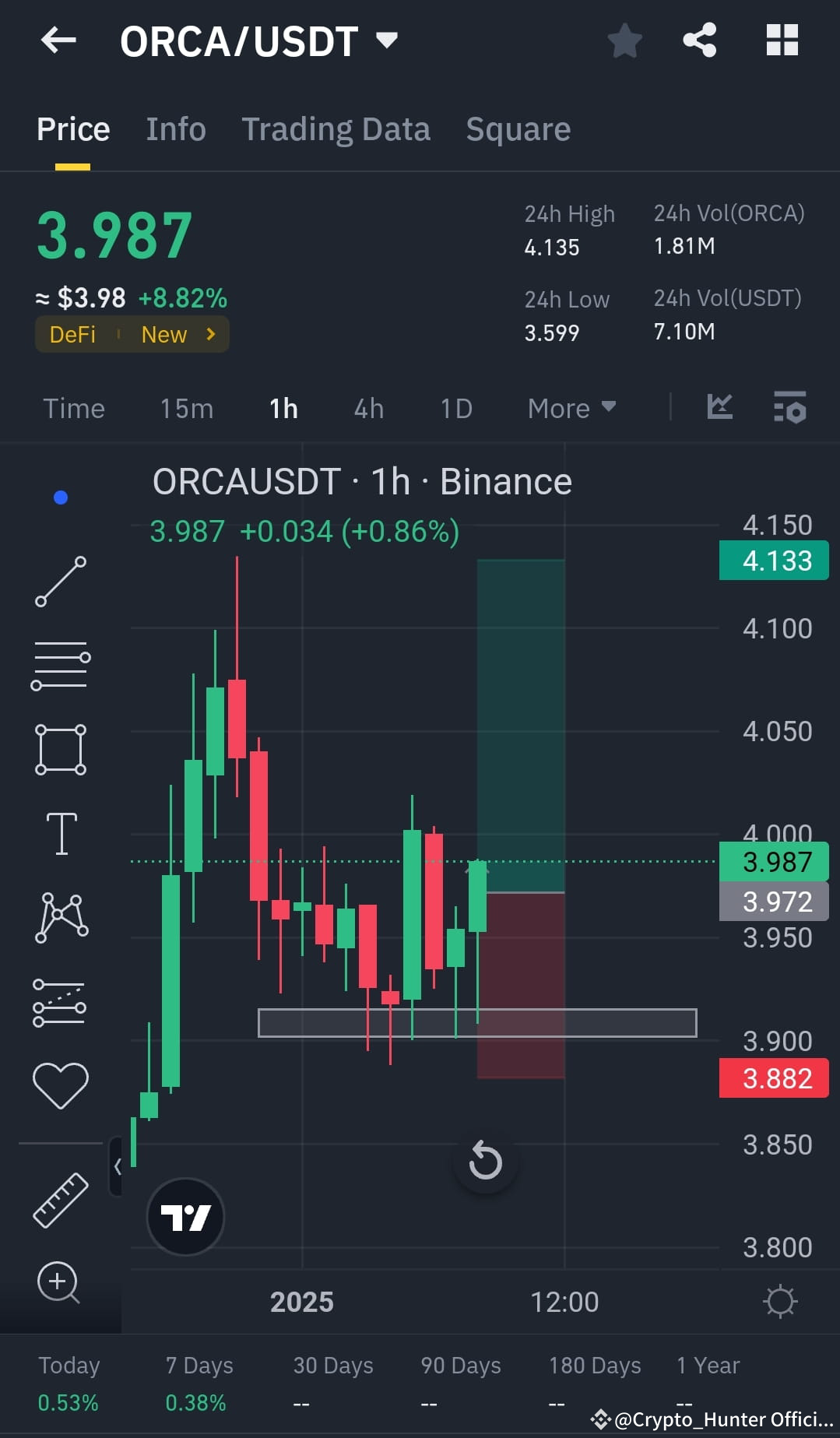This screenshot has width=840, height=1438.
Task: Toggle the favorite star for ORCA/USDT
Action: 624,40
